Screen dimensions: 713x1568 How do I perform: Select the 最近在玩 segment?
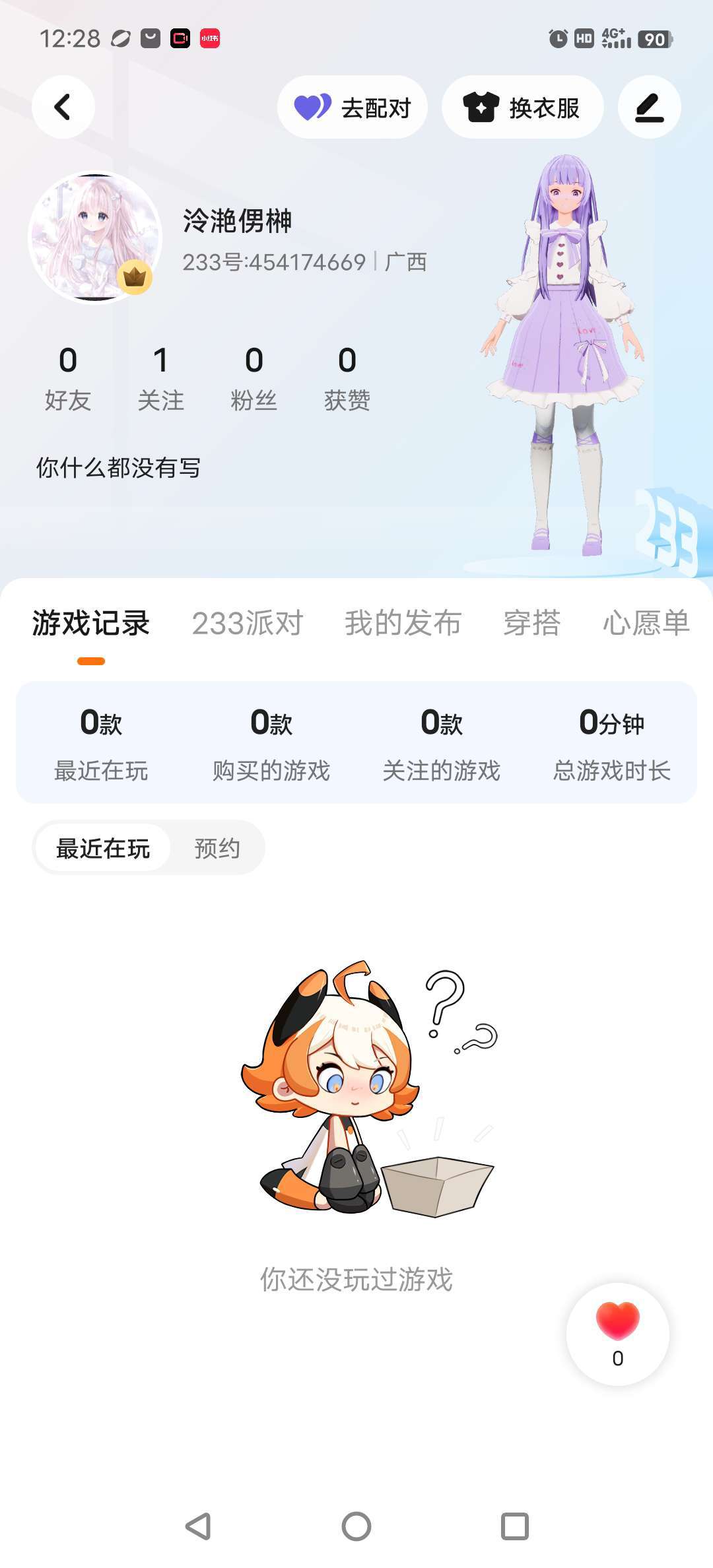click(103, 848)
